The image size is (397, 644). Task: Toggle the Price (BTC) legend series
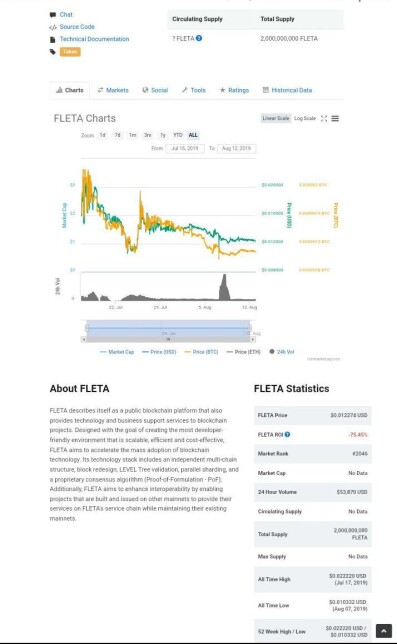pyautogui.click(x=201, y=352)
